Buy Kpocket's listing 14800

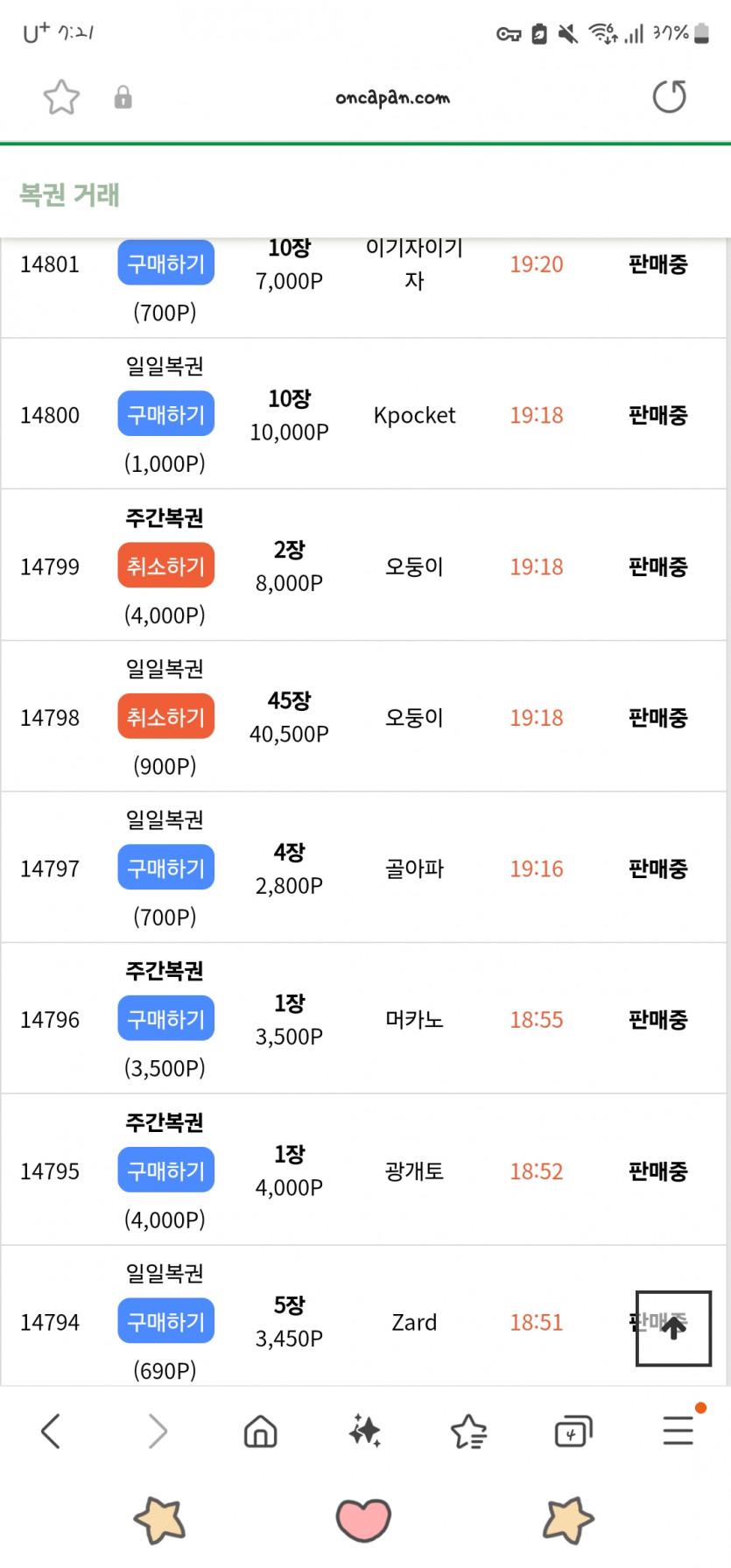(x=165, y=414)
